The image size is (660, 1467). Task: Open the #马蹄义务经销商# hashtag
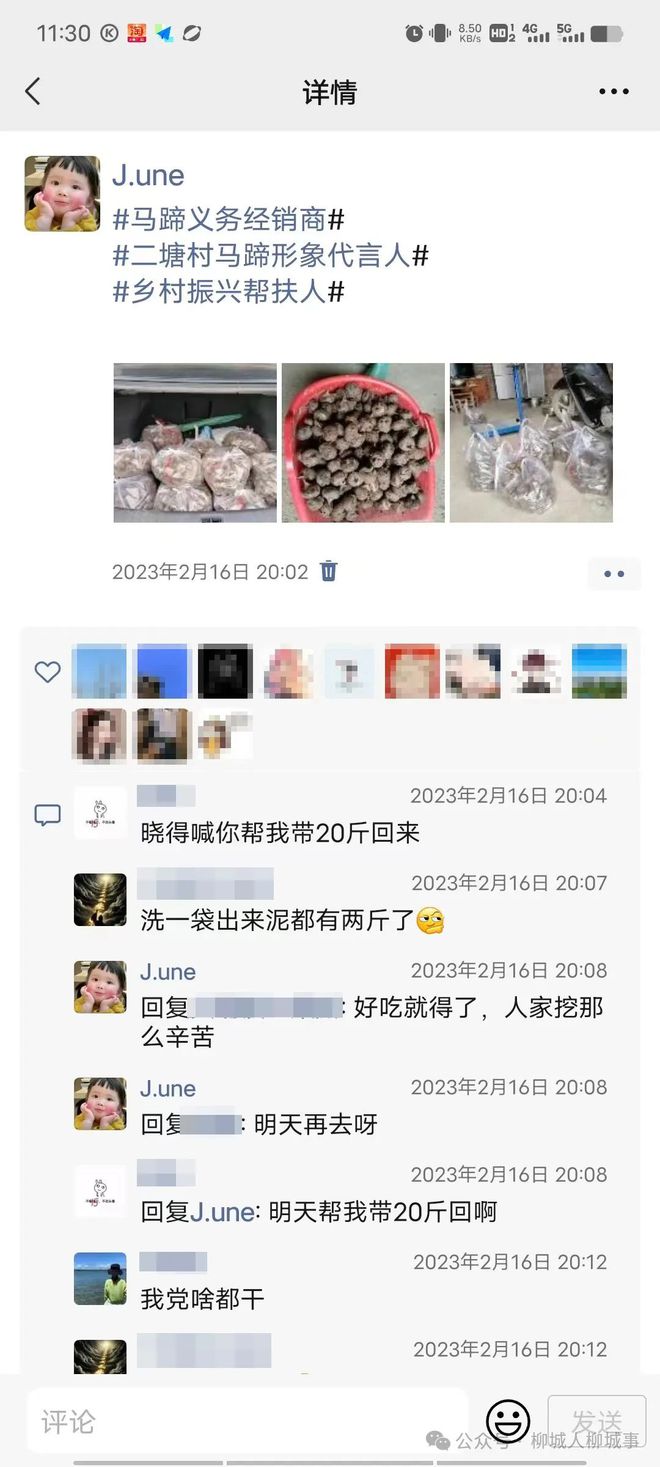point(228,218)
